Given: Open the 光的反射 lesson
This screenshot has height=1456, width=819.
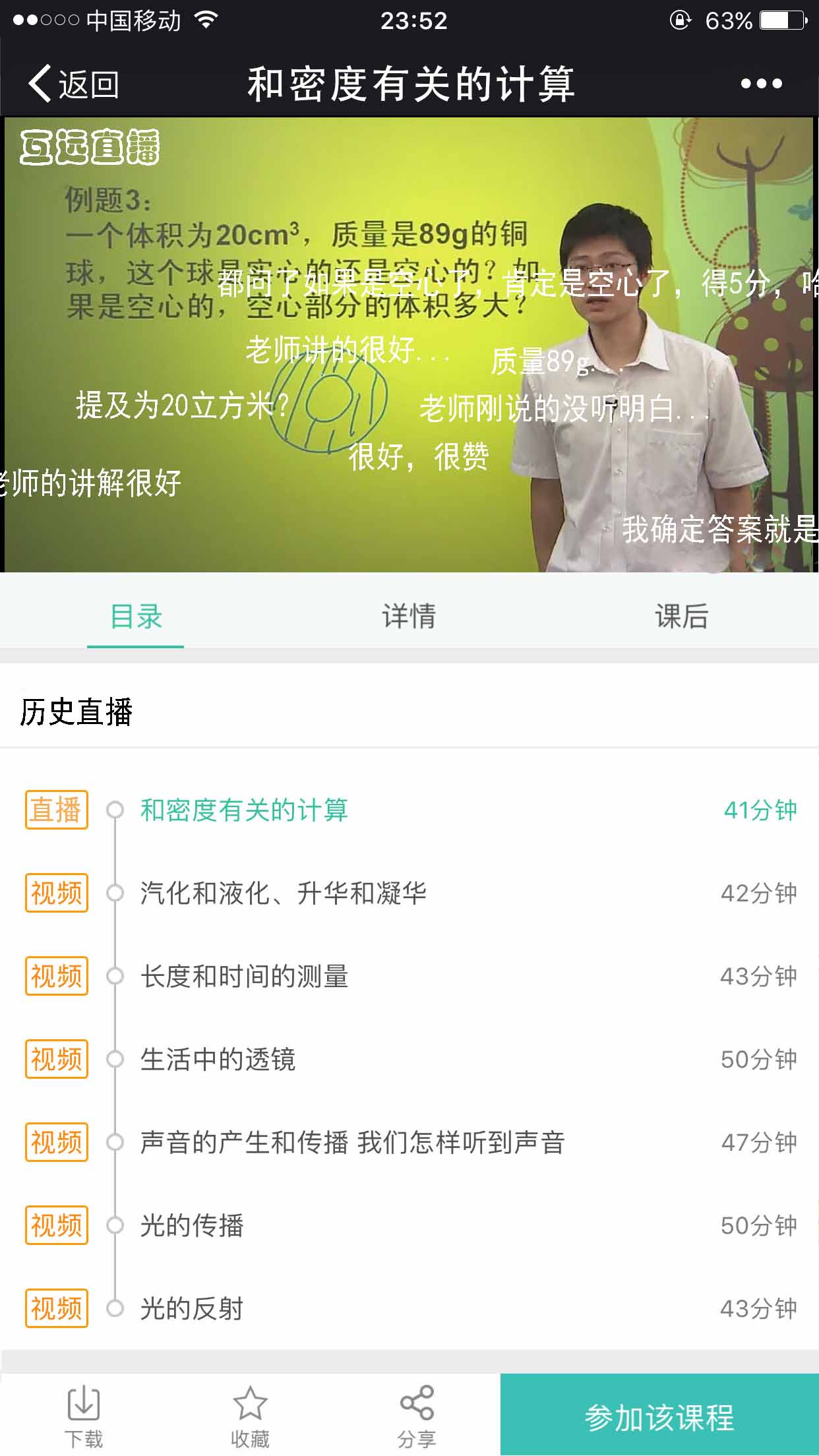Looking at the screenshot, I should [x=192, y=1309].
